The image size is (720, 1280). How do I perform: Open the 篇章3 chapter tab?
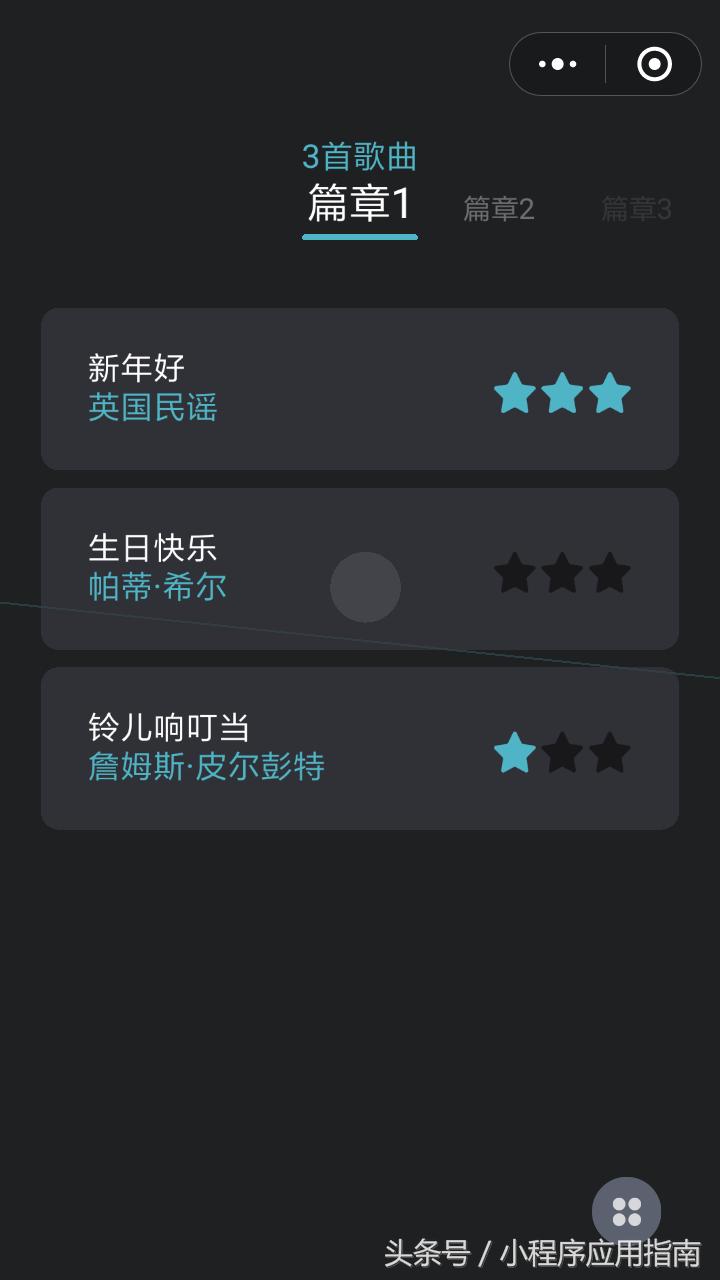coord(635,210)
